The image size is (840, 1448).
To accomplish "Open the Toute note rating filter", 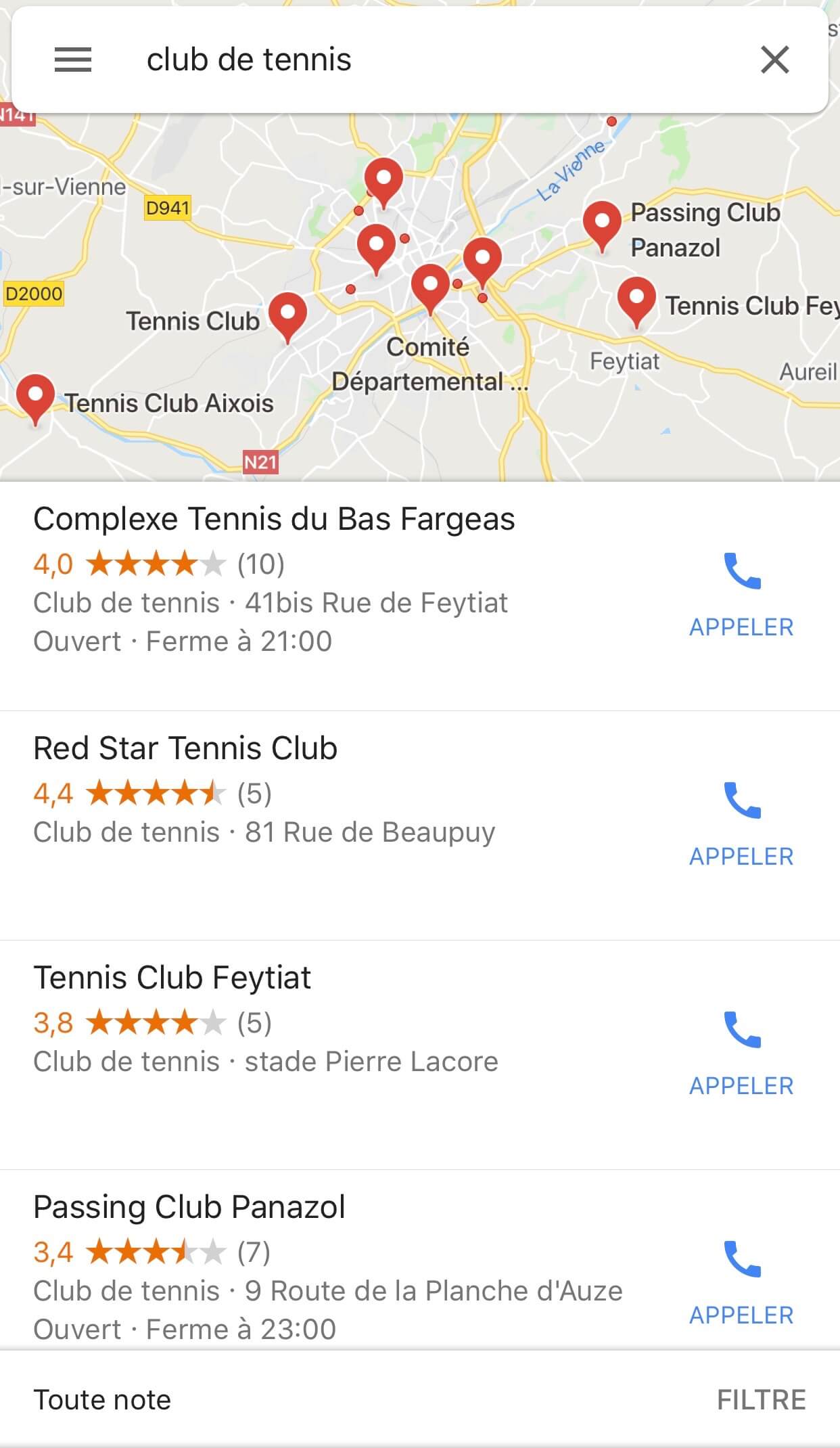I will pos(103,1399).
